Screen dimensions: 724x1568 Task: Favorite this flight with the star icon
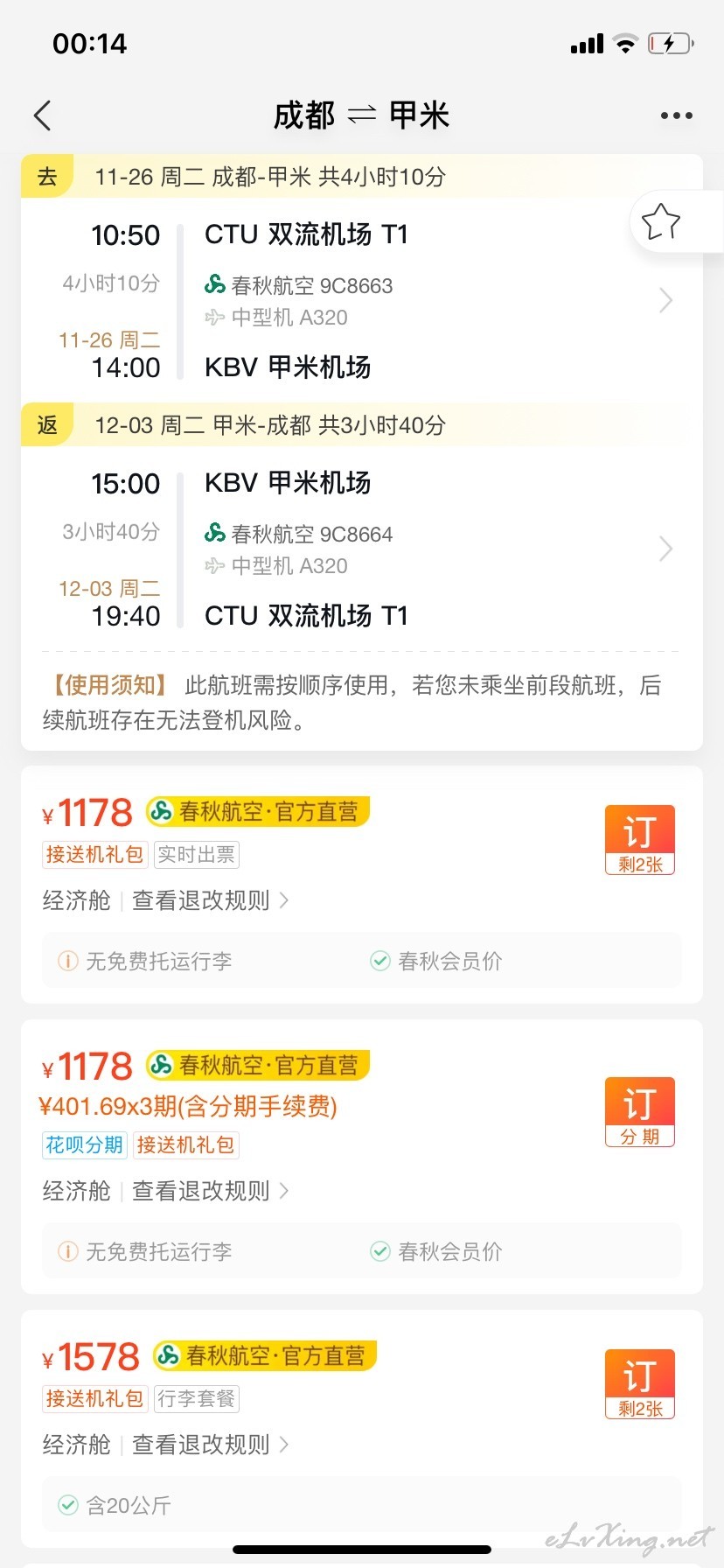click(660, 221)
